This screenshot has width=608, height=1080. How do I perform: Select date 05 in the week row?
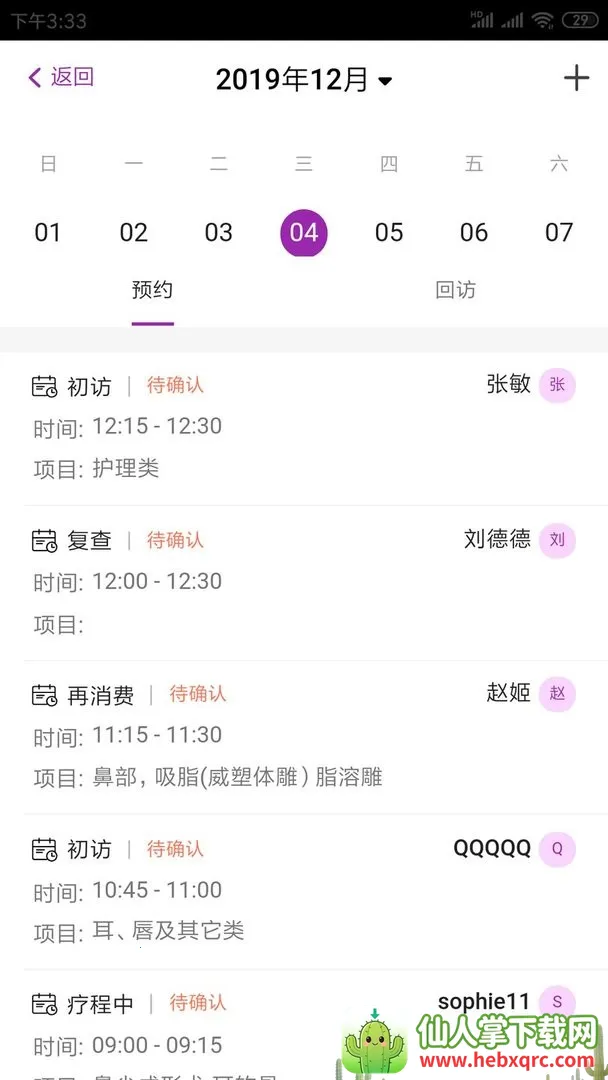[389, 233]
